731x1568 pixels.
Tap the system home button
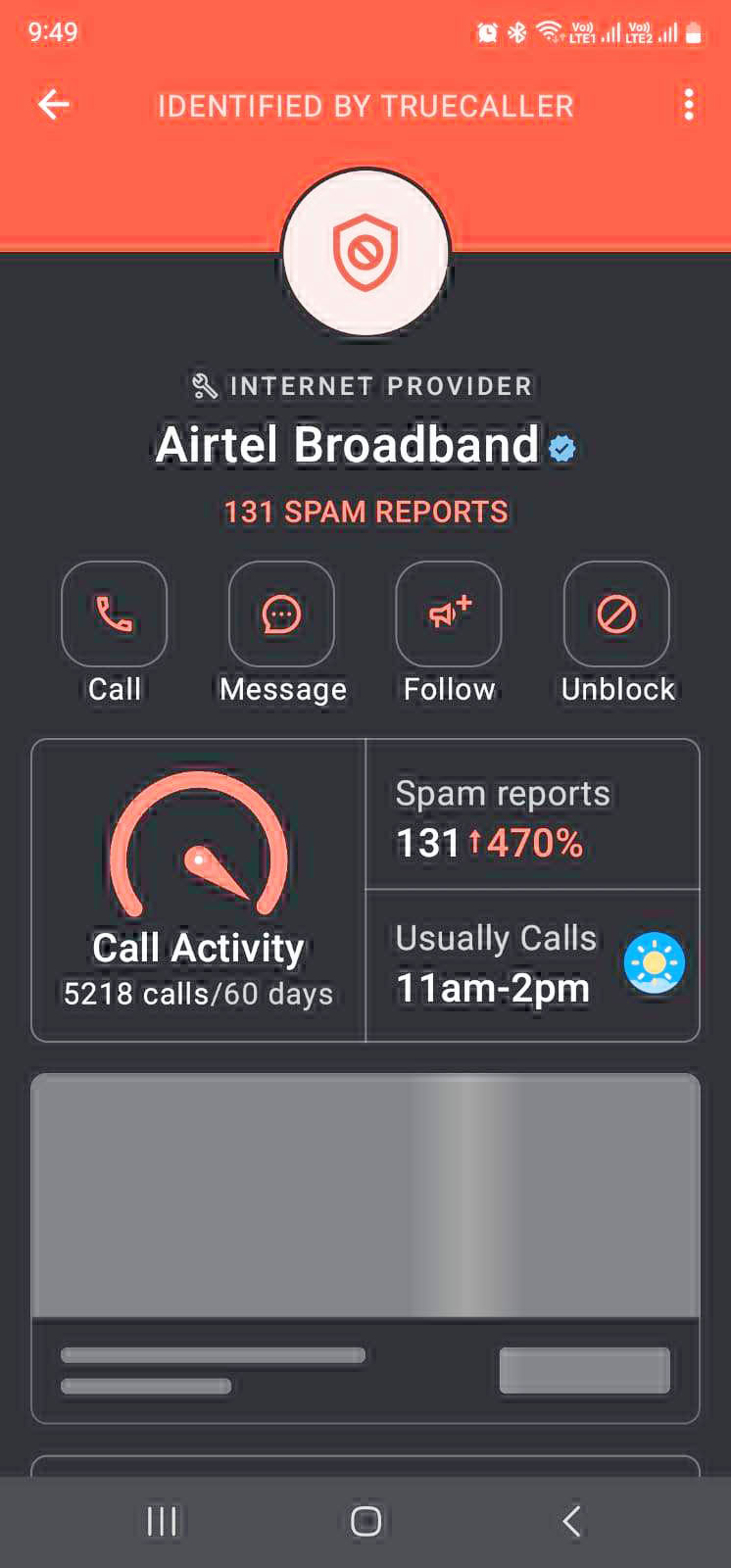tap(365, 1521)
